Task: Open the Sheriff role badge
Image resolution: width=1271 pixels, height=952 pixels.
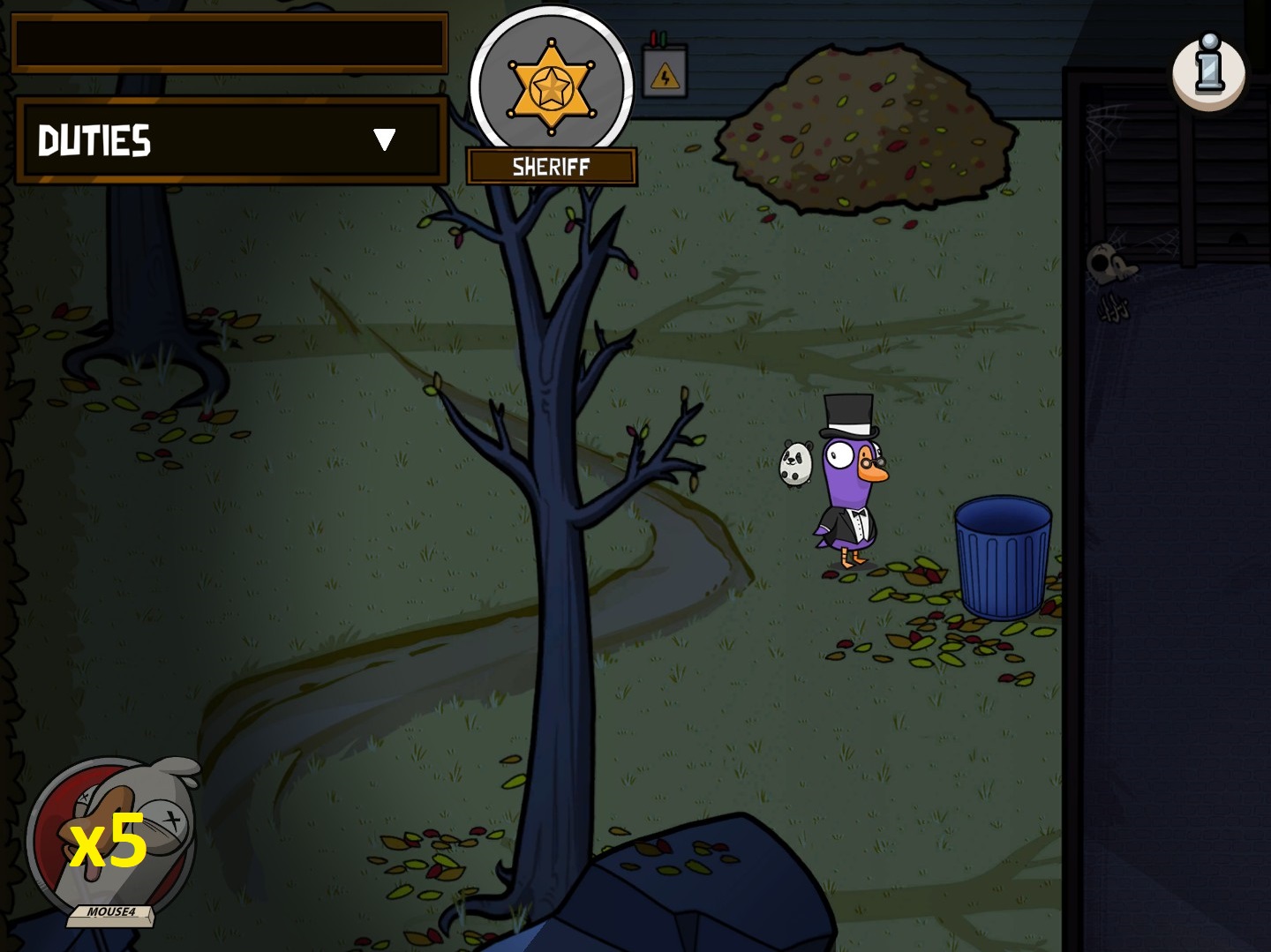Action: coord(552,87)
